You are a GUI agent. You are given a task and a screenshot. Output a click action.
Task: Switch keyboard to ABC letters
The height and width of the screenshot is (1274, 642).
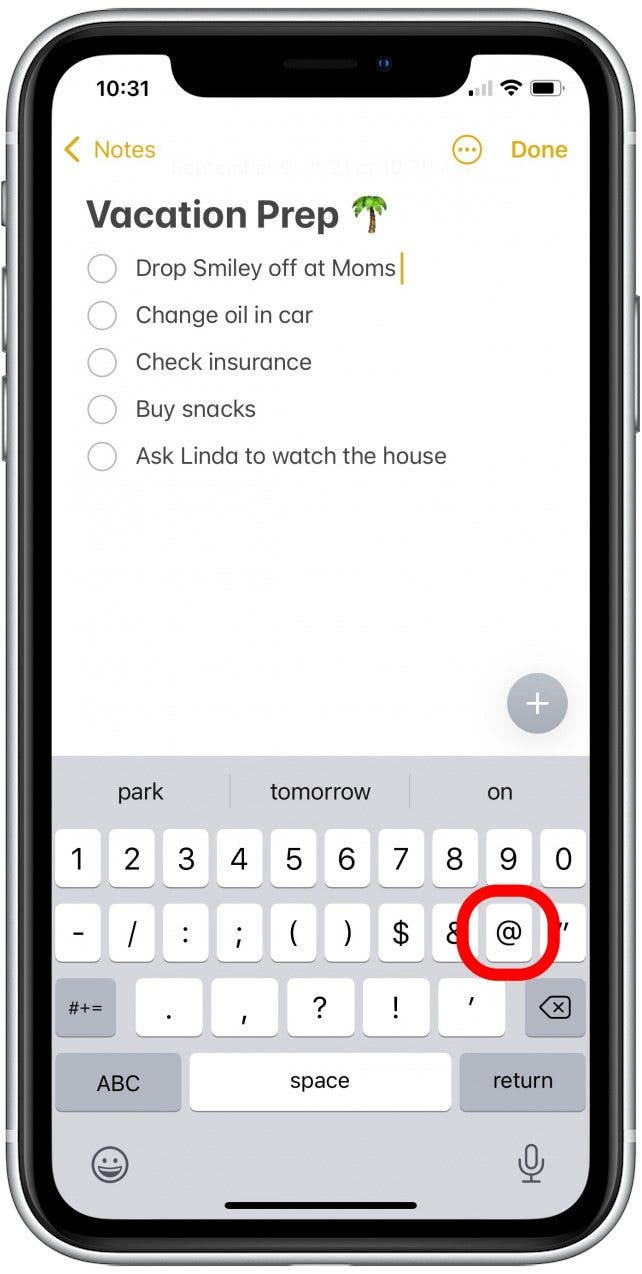(118, 1082)
